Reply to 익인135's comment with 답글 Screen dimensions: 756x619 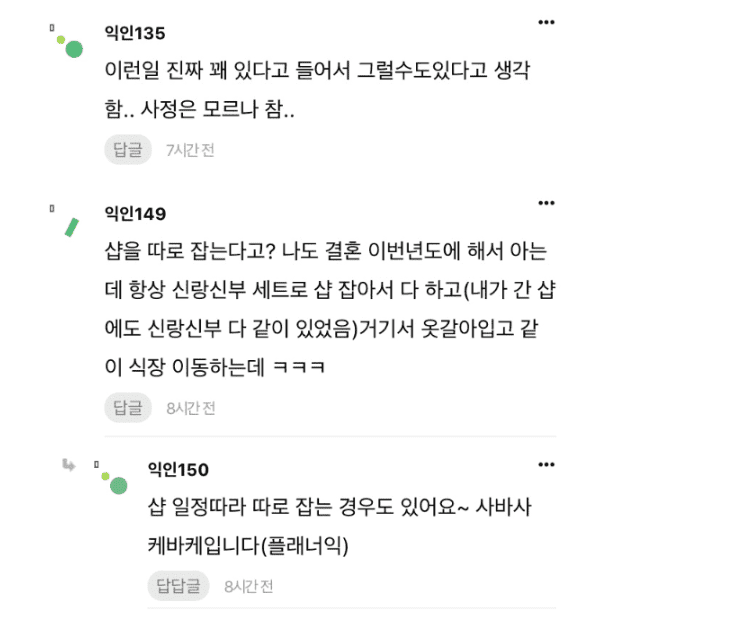pyautogui.click(x=127, y=150)
